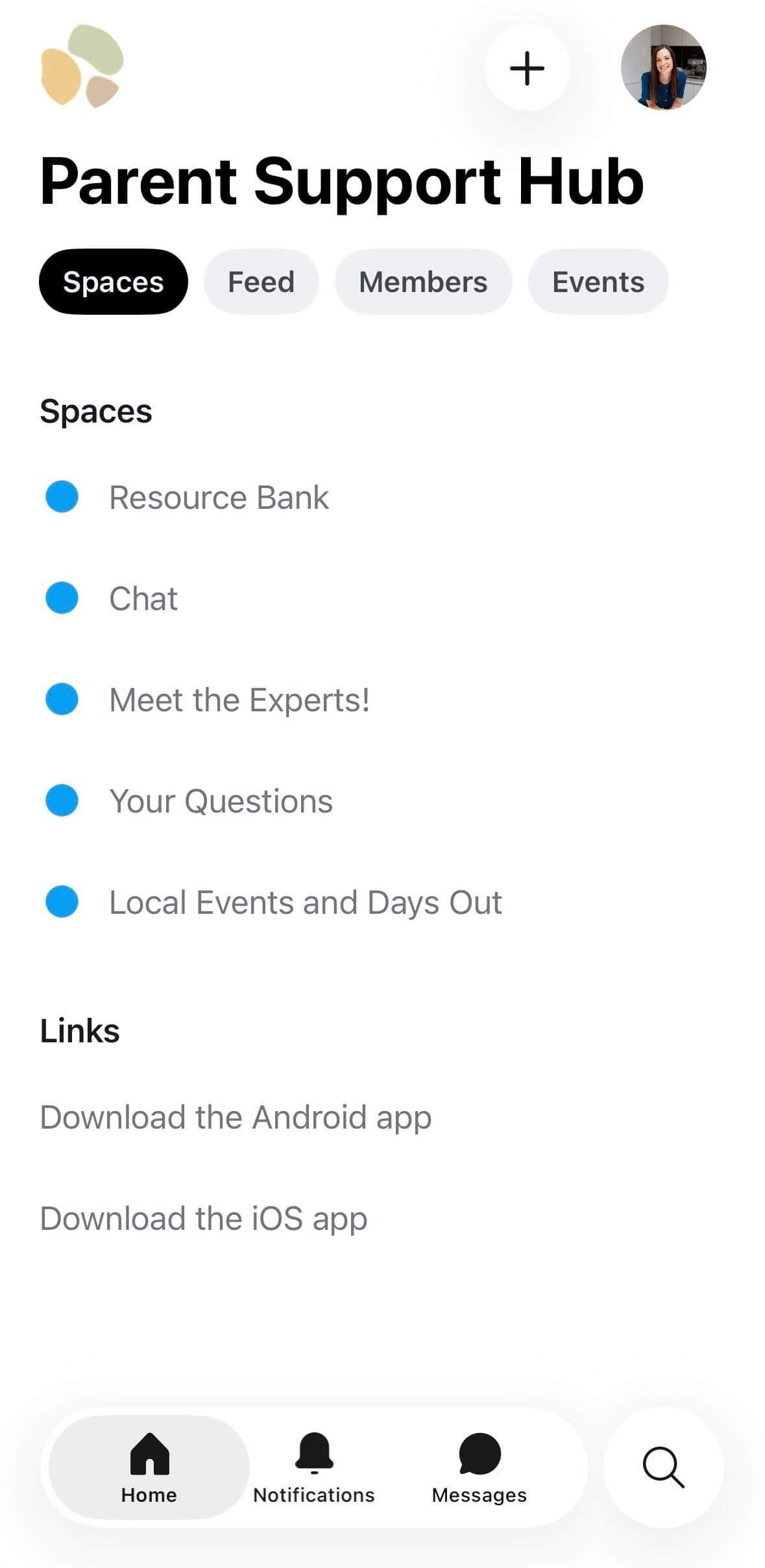
Task: Open the Meet the Experts! space
Action: point(239,700)
